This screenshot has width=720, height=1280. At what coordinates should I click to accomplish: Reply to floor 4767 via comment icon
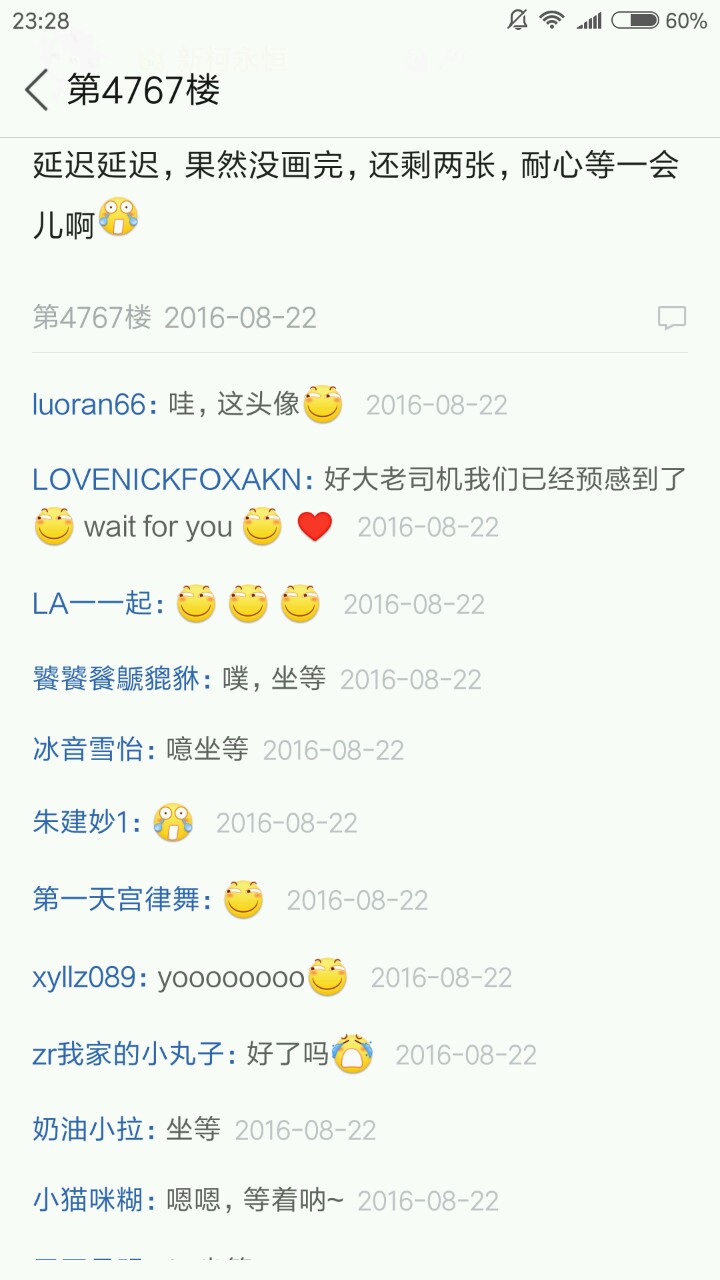point(671,318)
